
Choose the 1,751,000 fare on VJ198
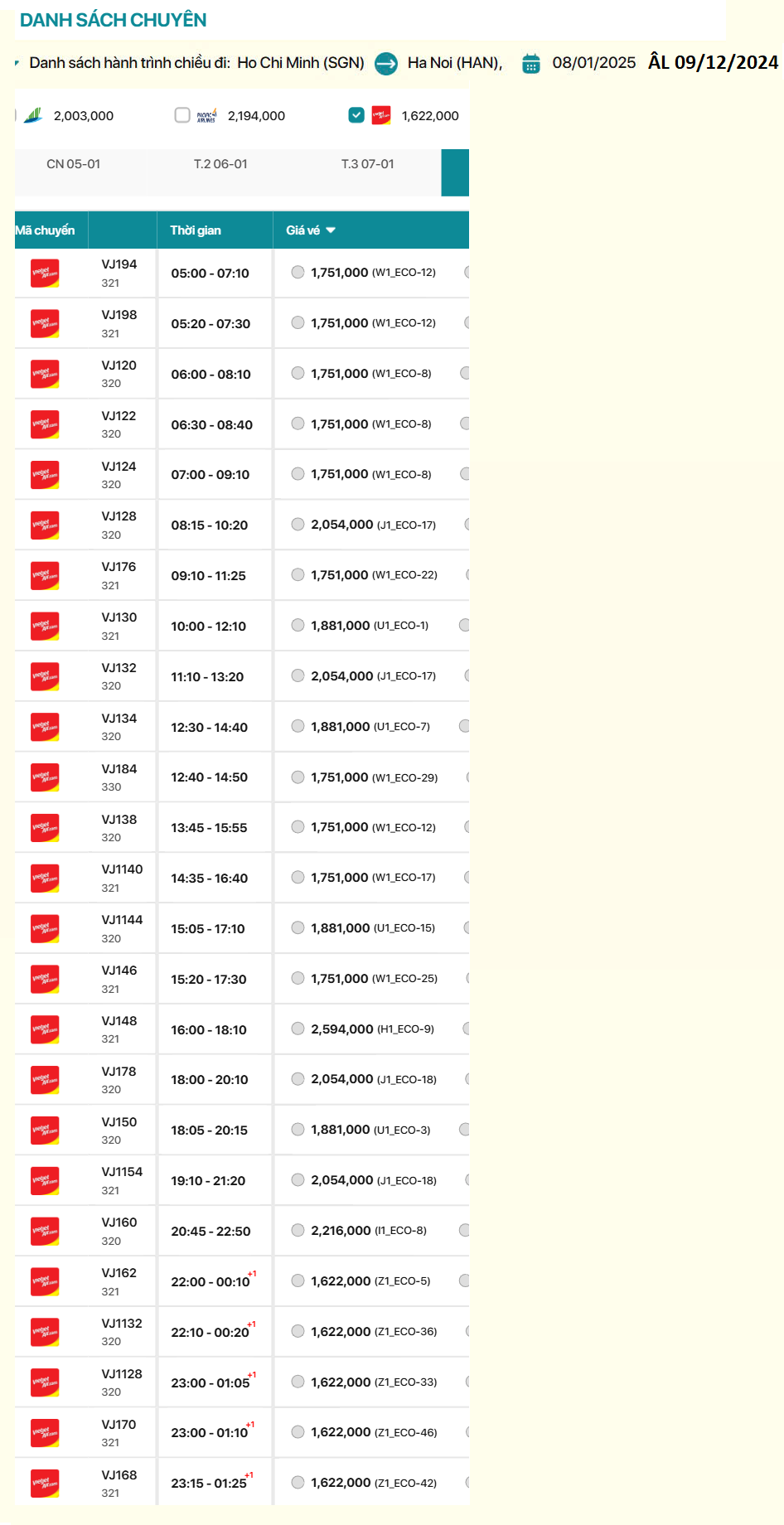(298, 323)
